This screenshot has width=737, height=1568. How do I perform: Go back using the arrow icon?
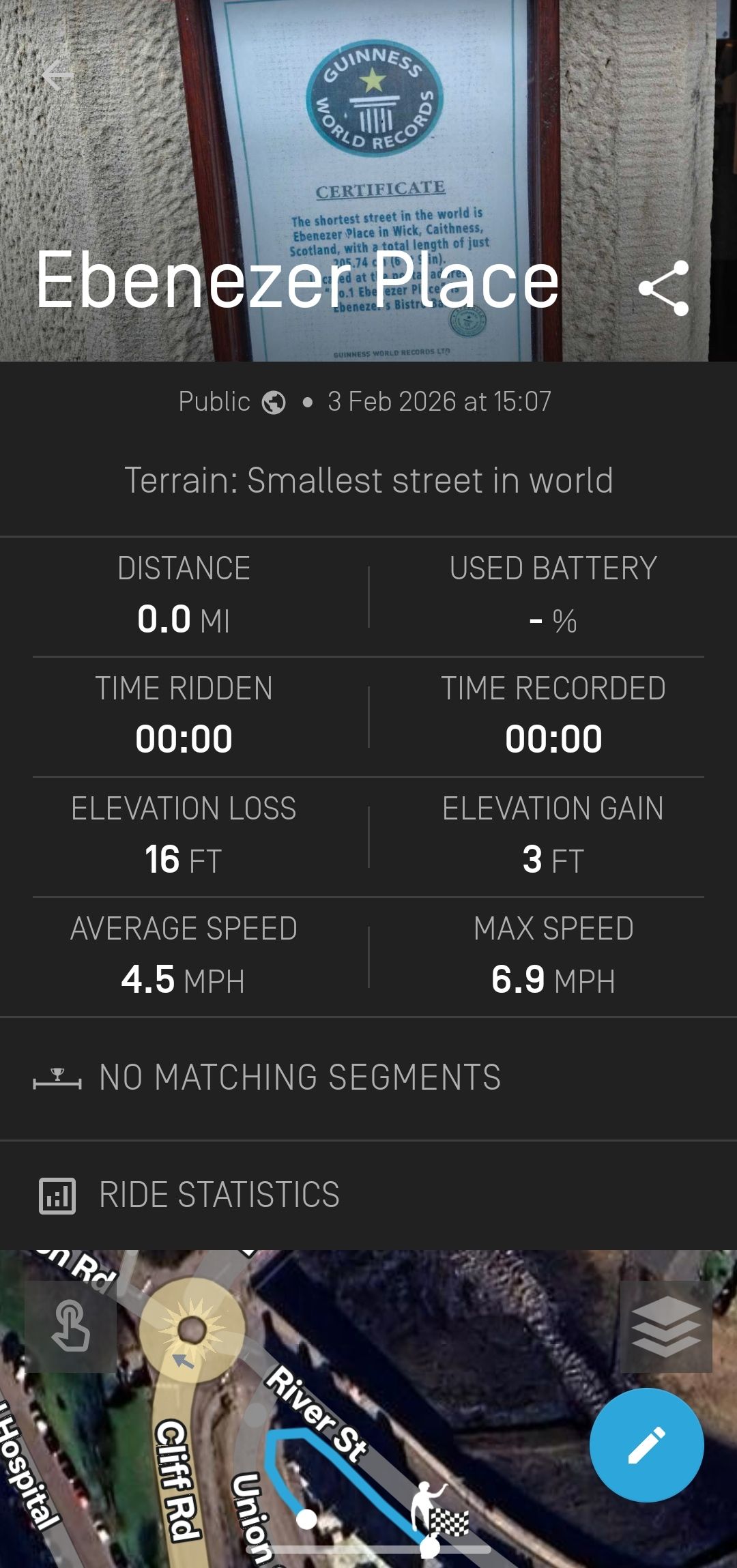57,75
